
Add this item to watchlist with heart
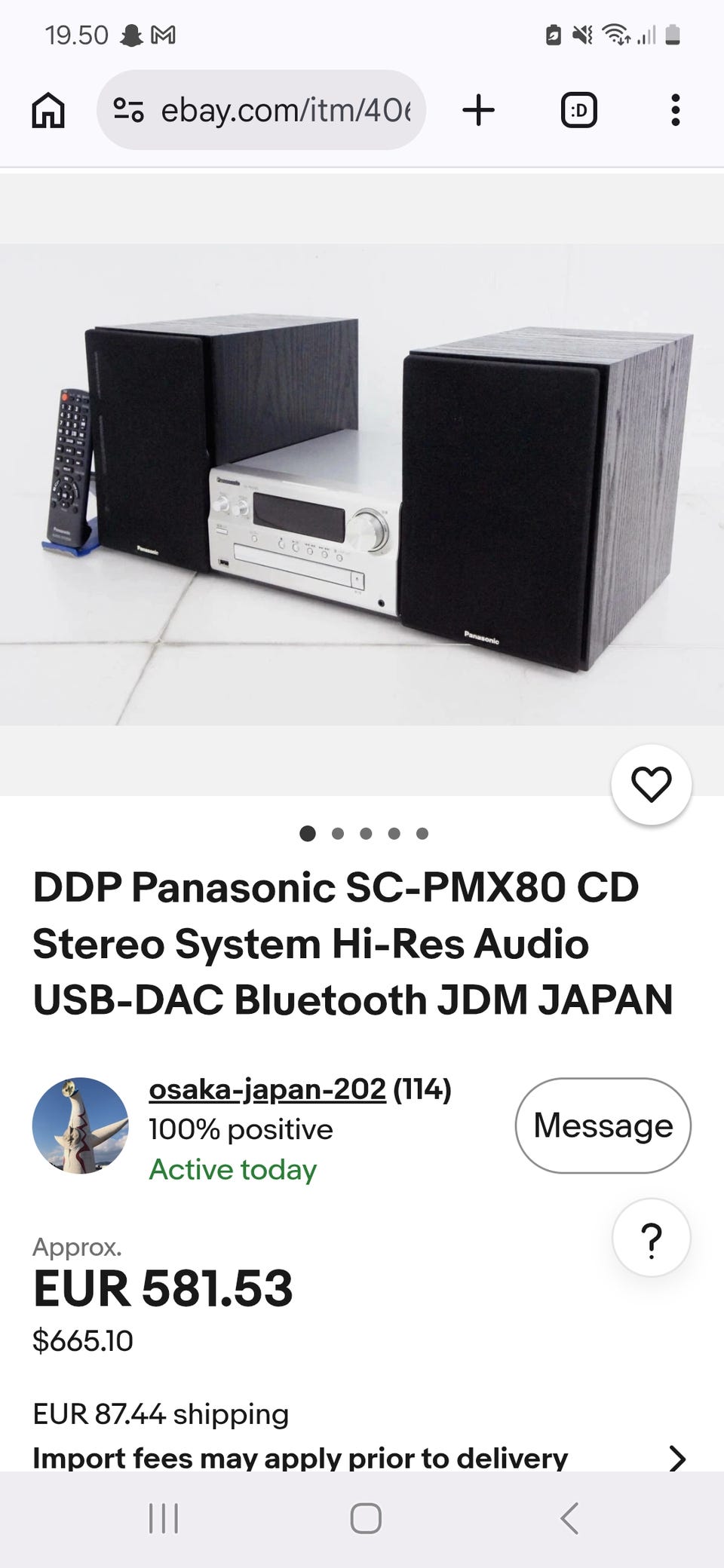(652, 784)
